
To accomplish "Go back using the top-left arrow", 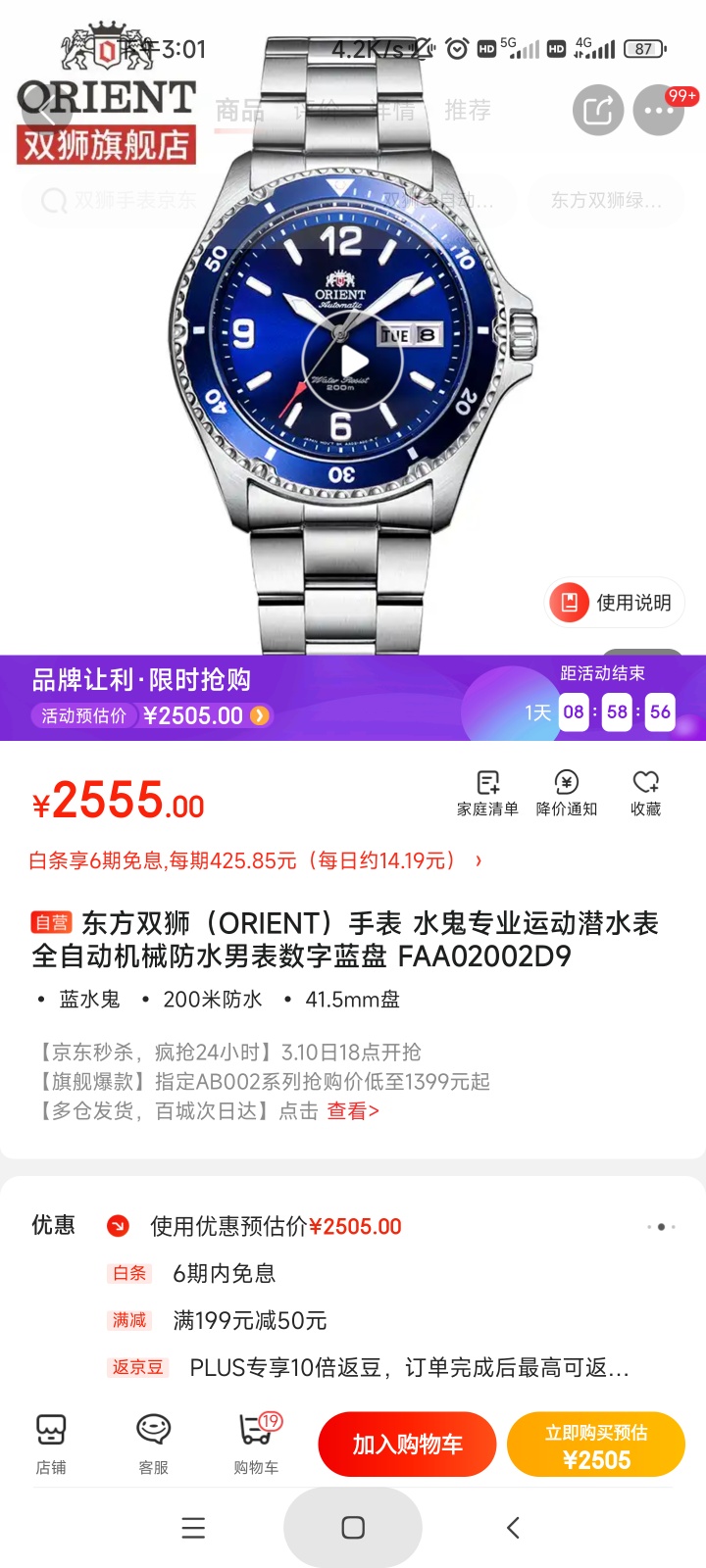I will (x=45, y=110).
